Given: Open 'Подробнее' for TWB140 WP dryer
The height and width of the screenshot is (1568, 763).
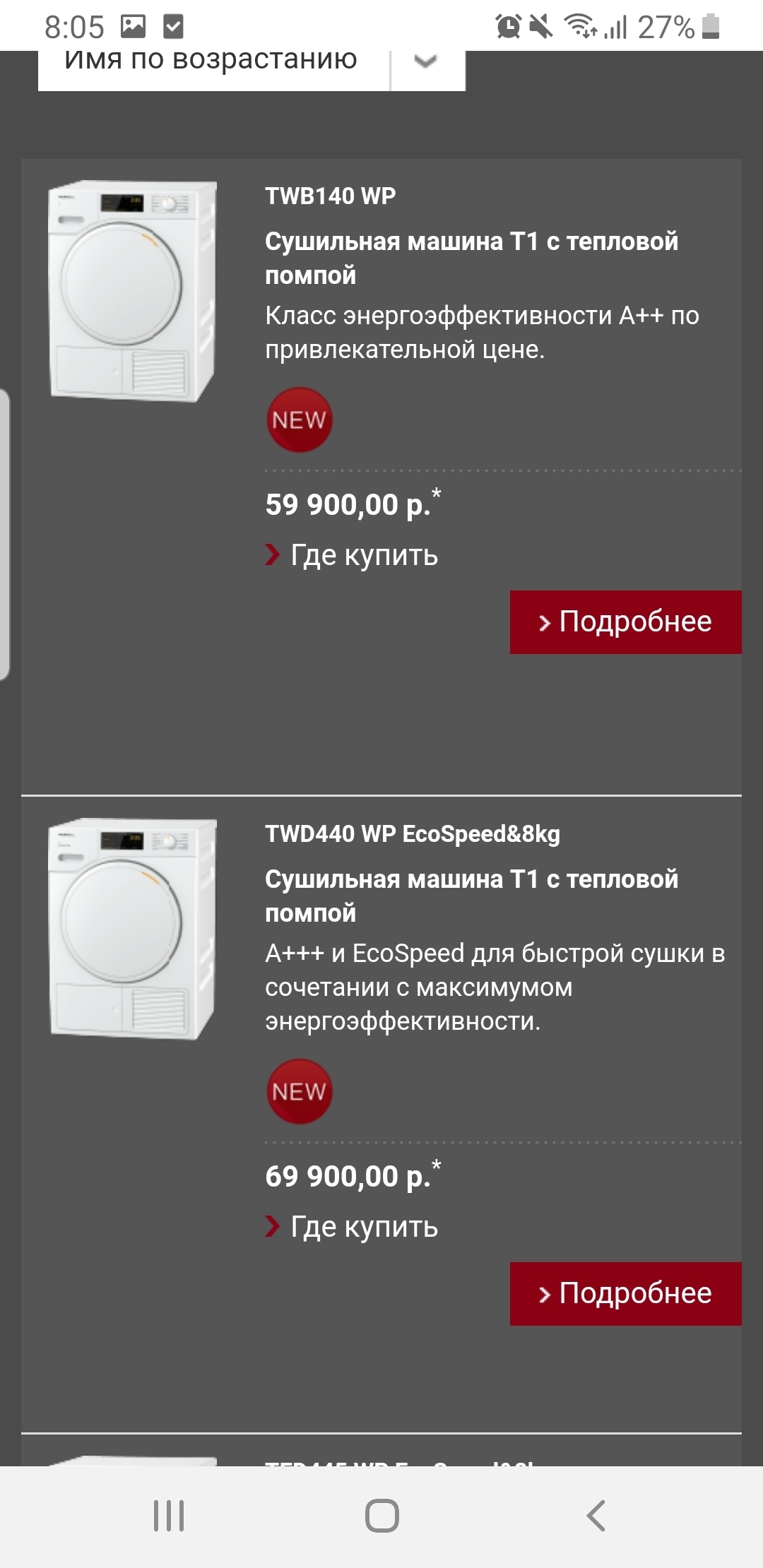Looking at the screenshot, I should (625, 622).
